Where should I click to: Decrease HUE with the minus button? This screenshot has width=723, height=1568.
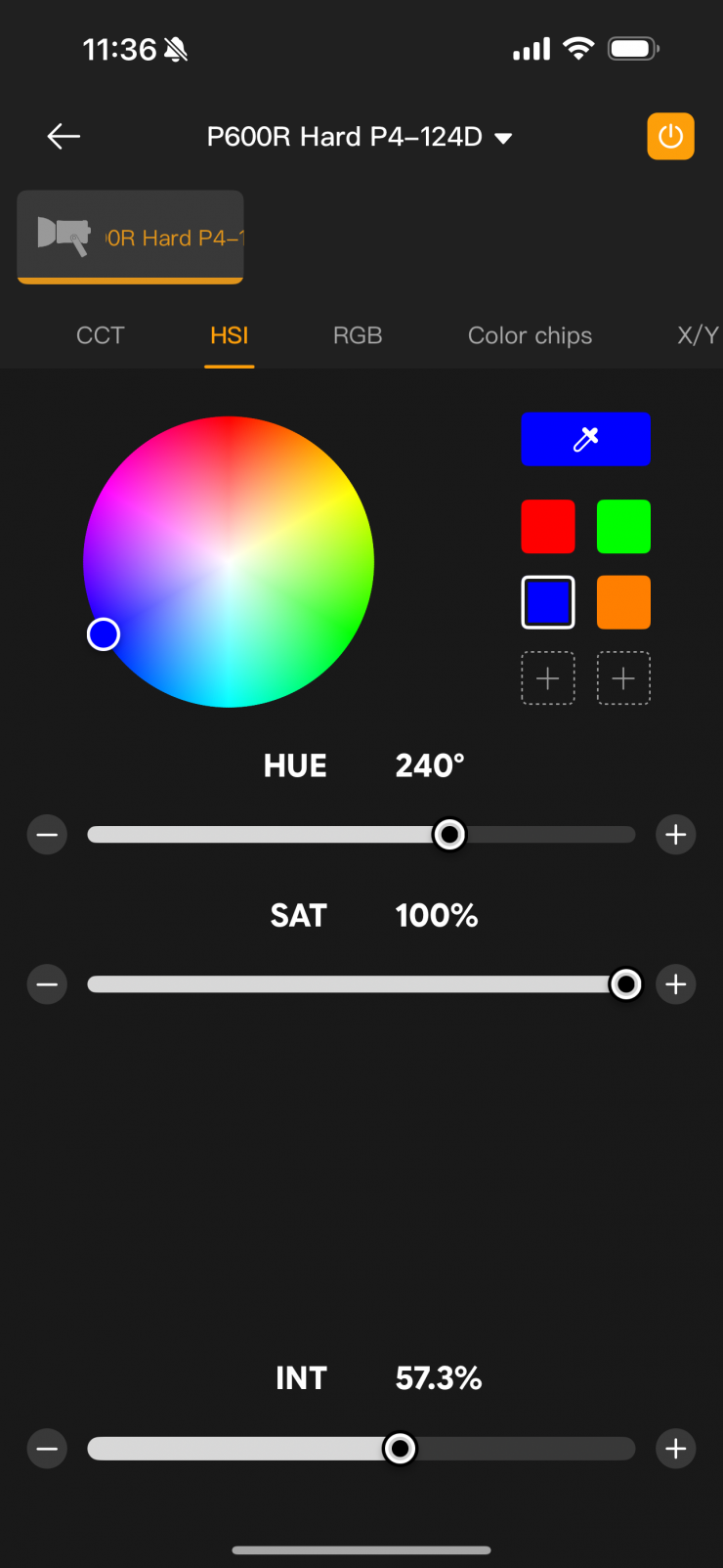pos(47,835)
